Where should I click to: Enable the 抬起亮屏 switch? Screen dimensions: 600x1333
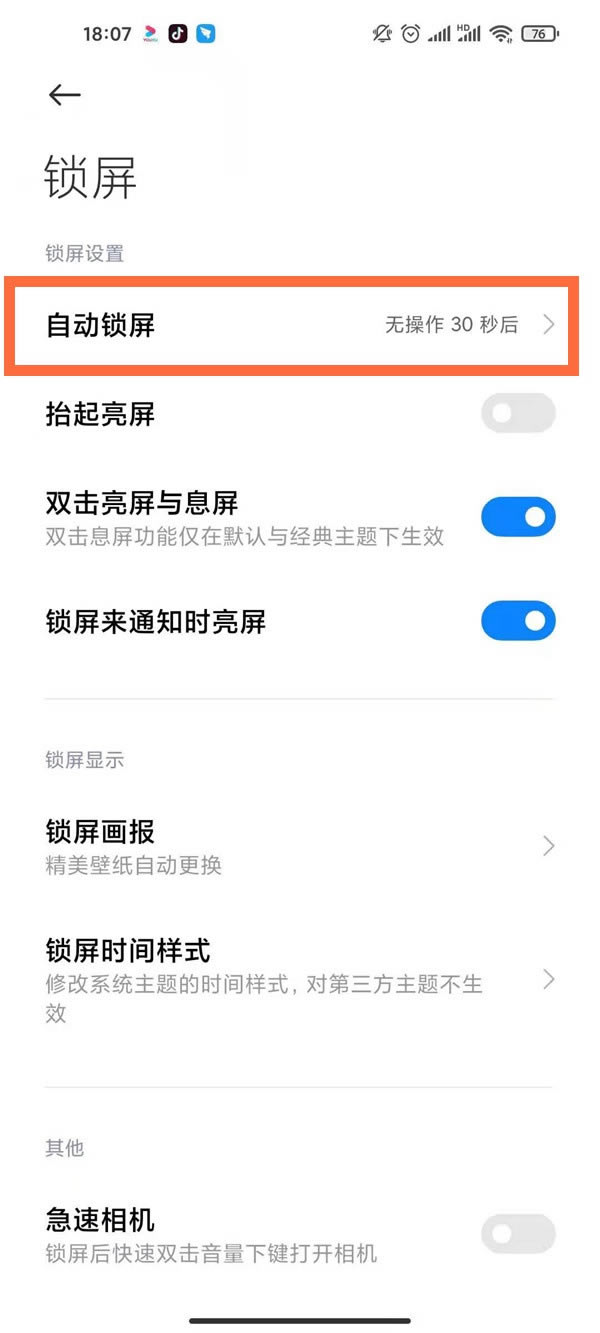click(517, 413)
